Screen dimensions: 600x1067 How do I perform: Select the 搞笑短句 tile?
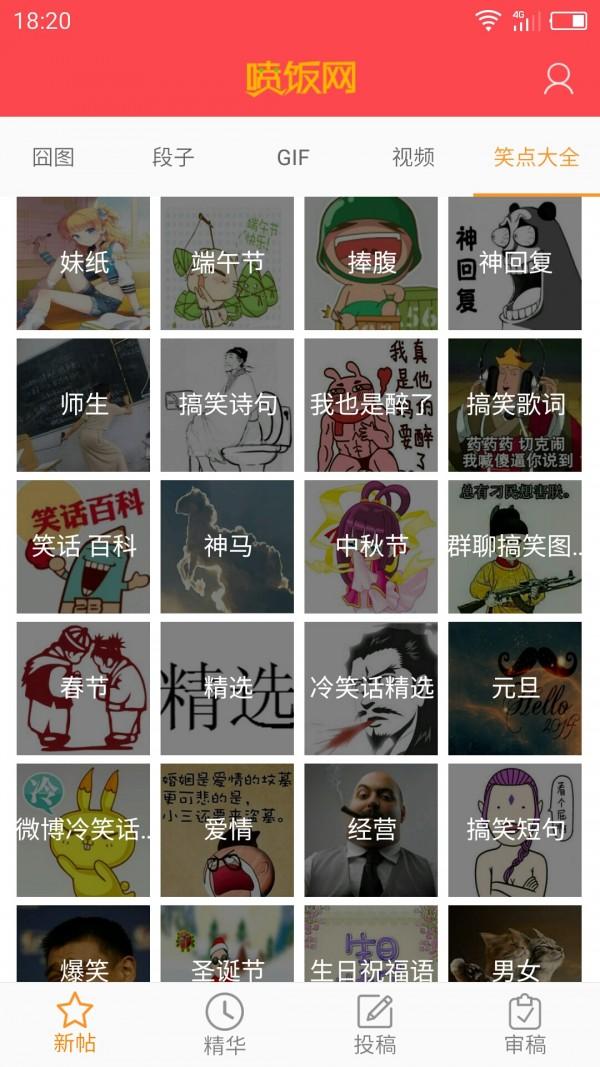pyautogui.click(x=515, y=830)
